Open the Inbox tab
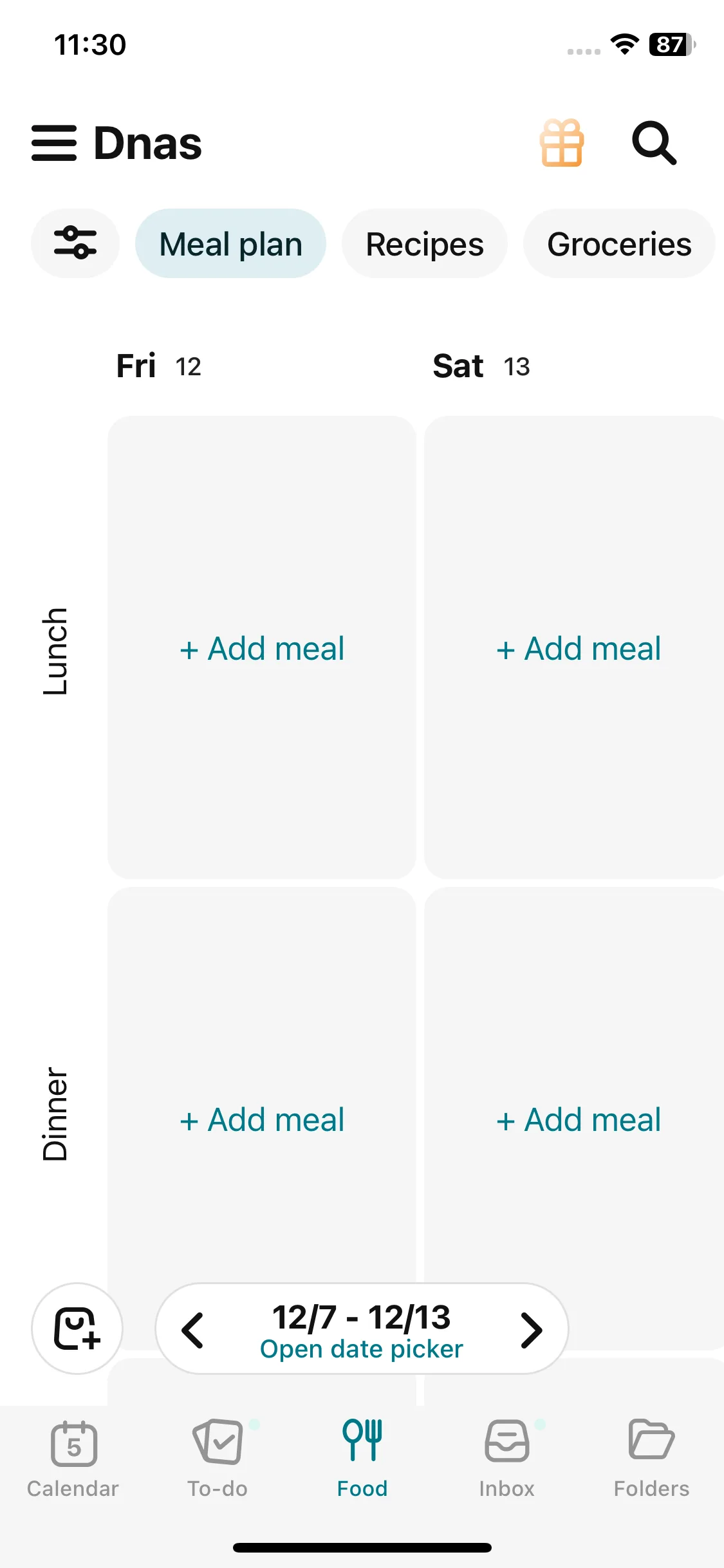 507,1459
